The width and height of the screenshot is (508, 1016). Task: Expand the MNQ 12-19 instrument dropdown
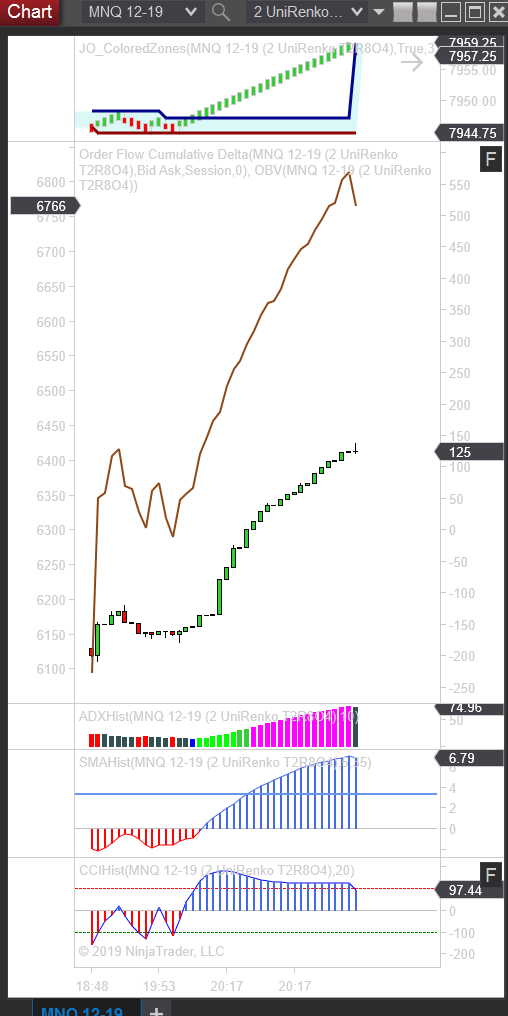click(144, 12)
